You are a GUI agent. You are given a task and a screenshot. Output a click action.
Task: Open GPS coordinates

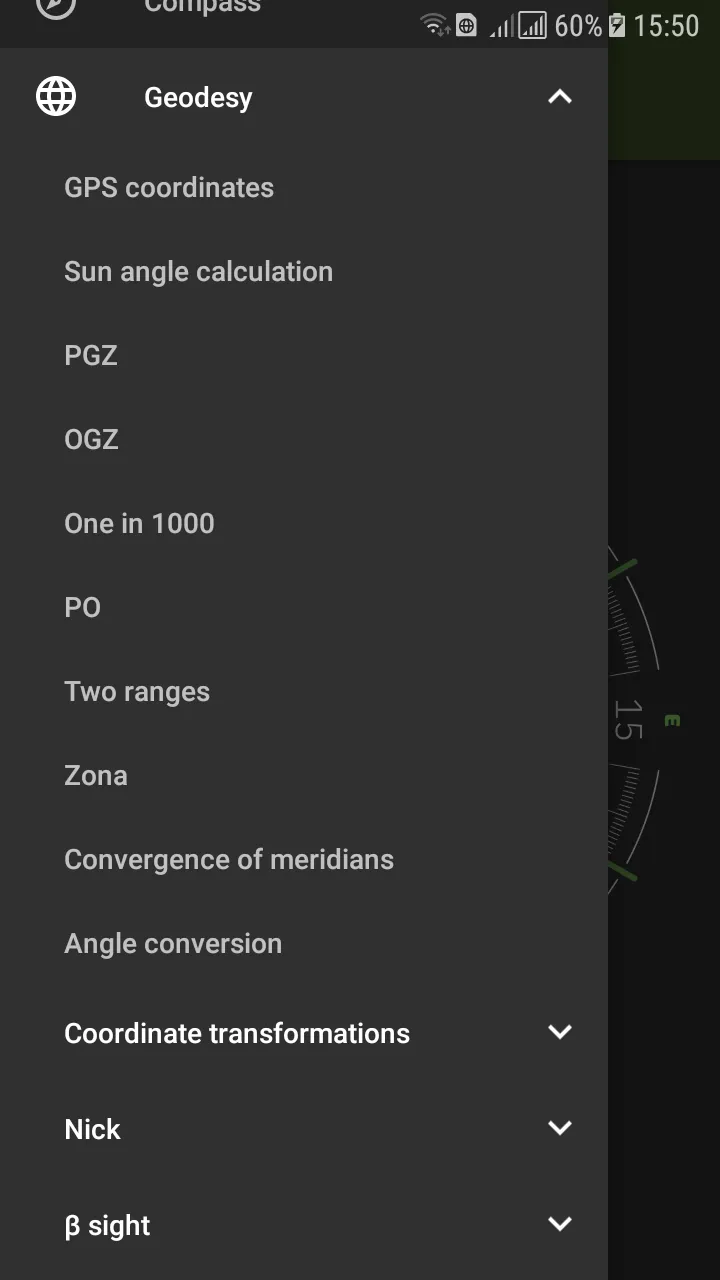click(304, 187)
